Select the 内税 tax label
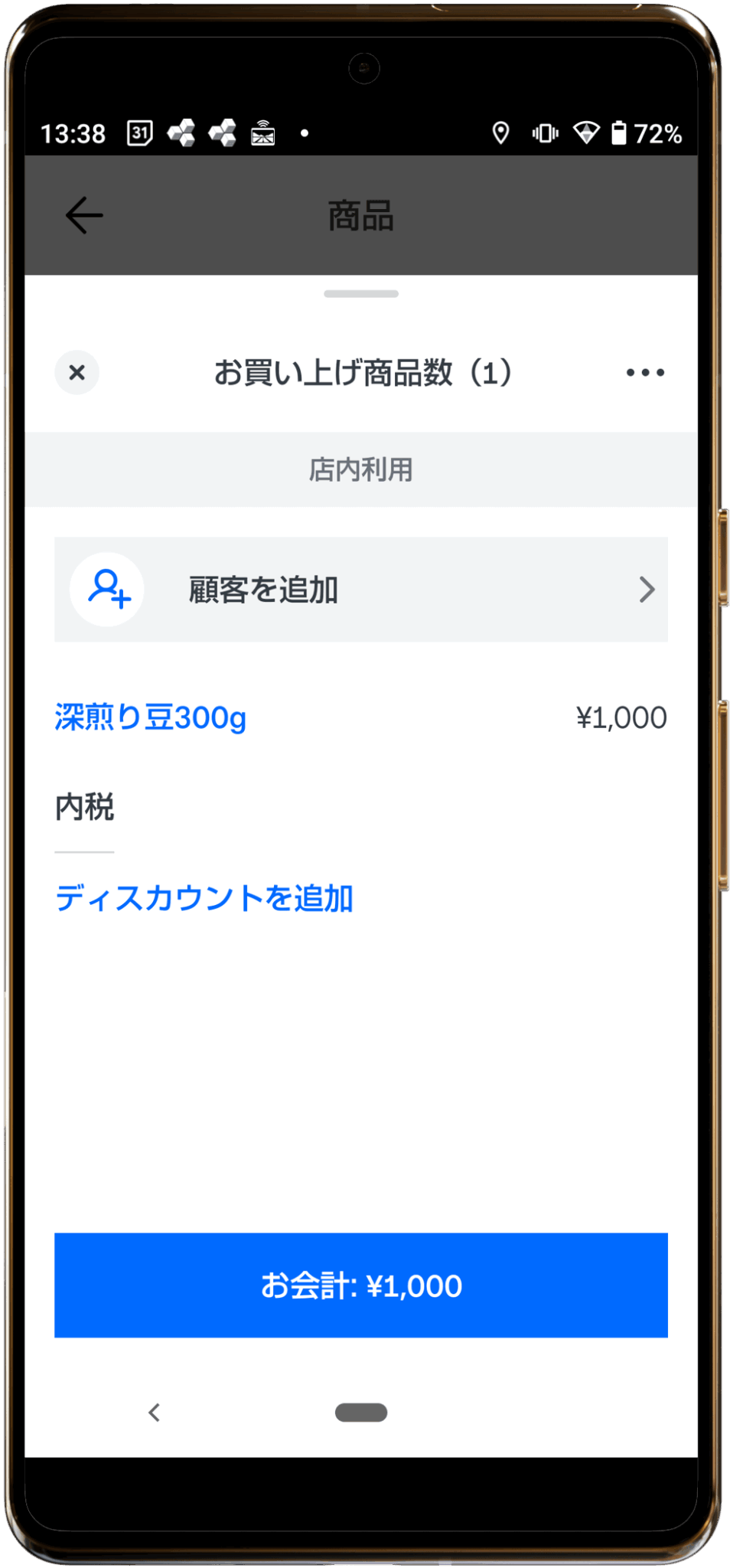Viewport: 730px width, 1568px height. click(84, 806)
